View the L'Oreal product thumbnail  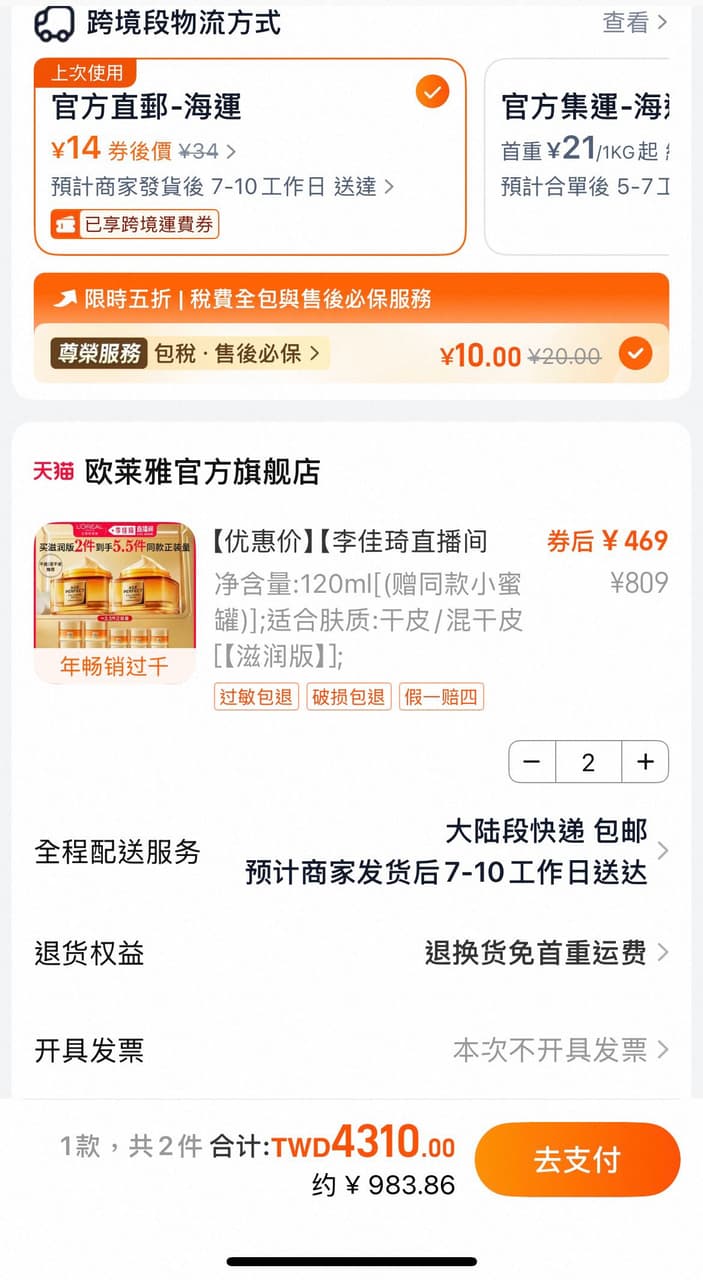point(115,603)
